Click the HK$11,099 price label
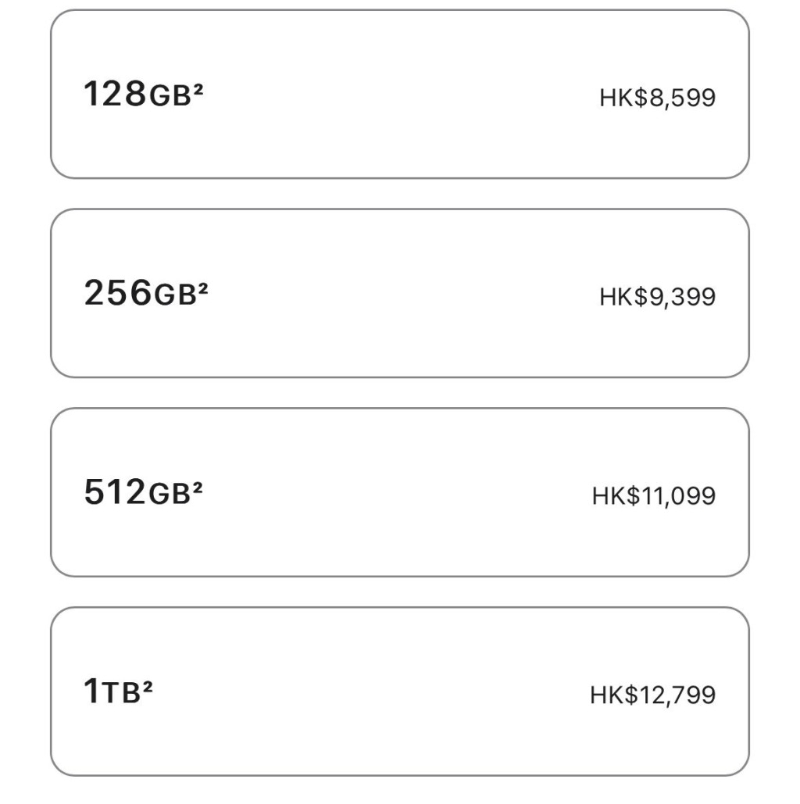800x804 pixels. (x=653, y=494)
